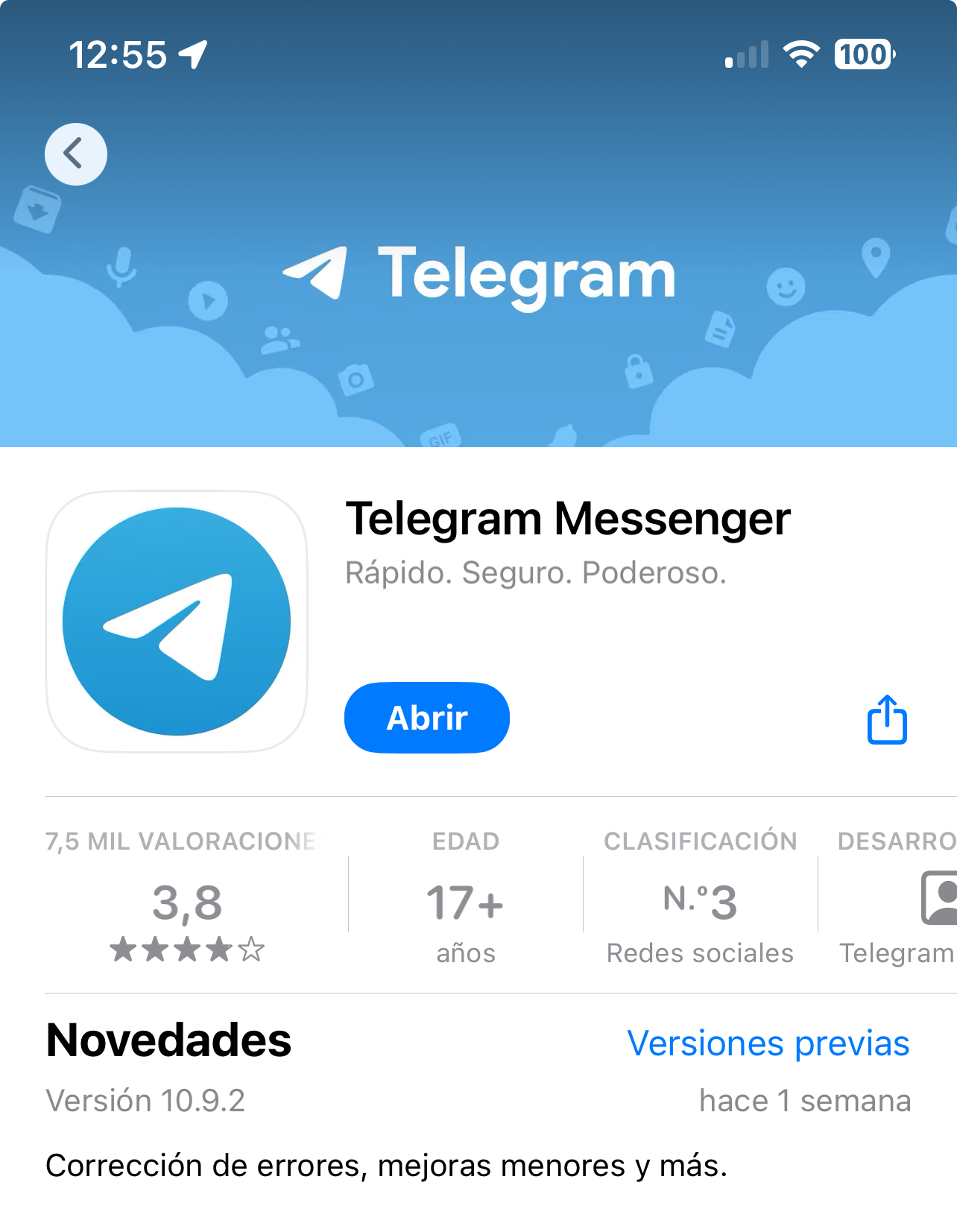
Task: Go back using the top-left arrow
Action: (75, 154)
